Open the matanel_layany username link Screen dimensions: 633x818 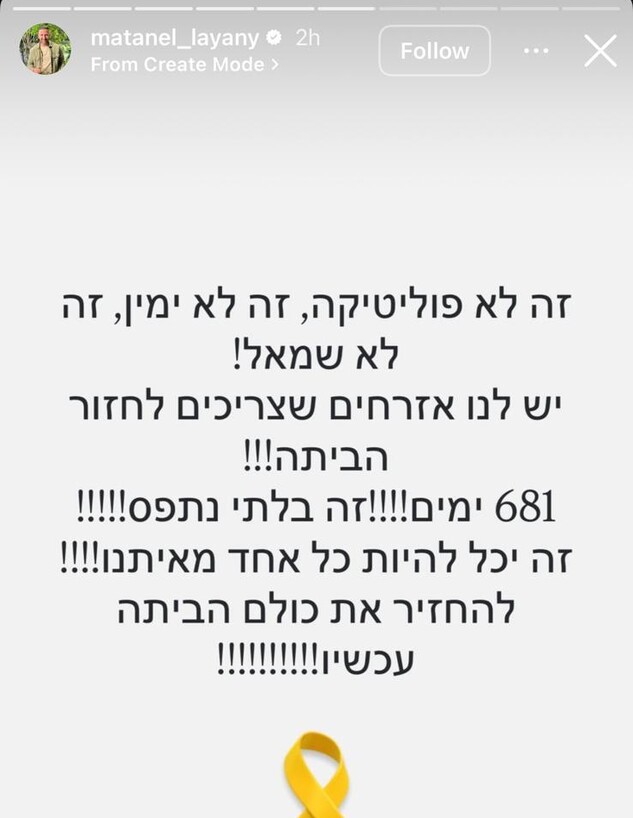(173, 38)
